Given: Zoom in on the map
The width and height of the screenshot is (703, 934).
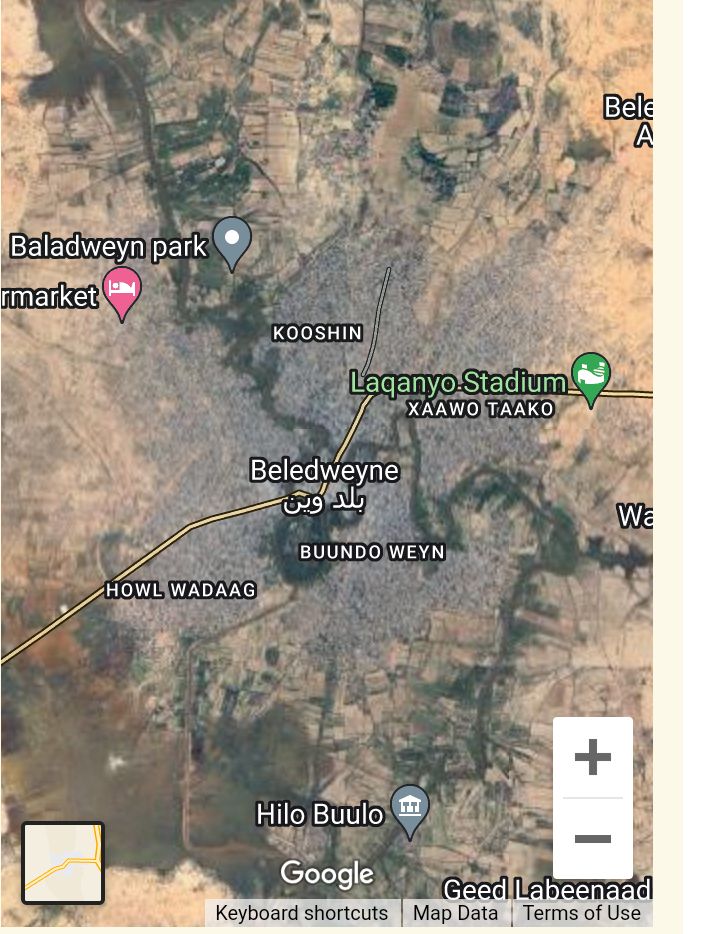Looking at the screenshot, I should [592, 757].
